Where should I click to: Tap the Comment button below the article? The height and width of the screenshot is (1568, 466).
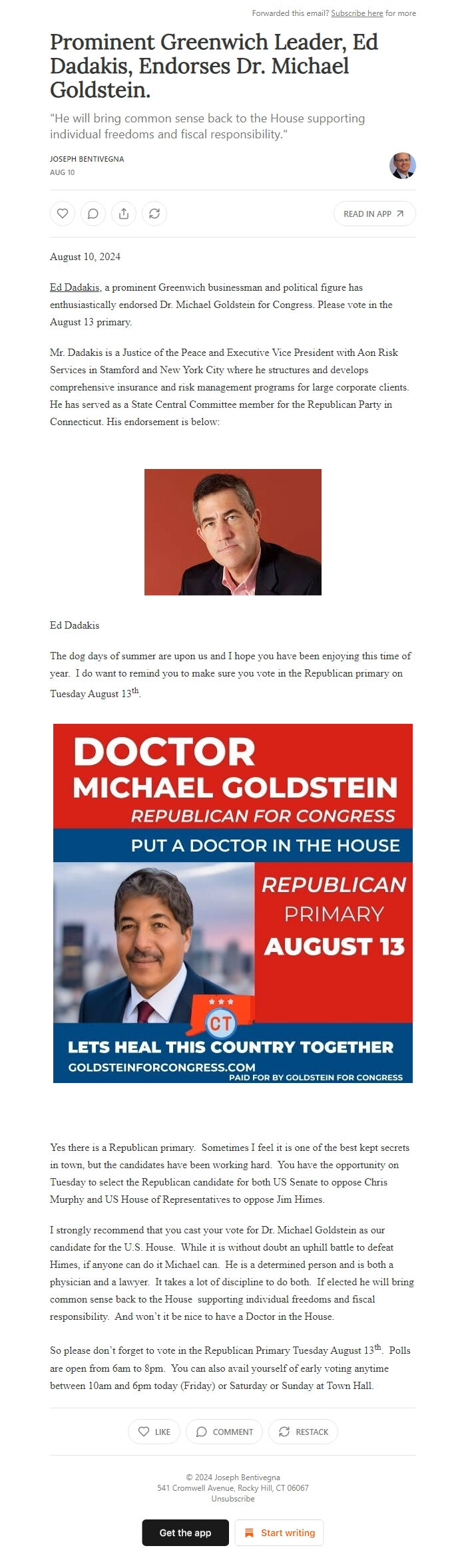click(x=224, y=1432)
